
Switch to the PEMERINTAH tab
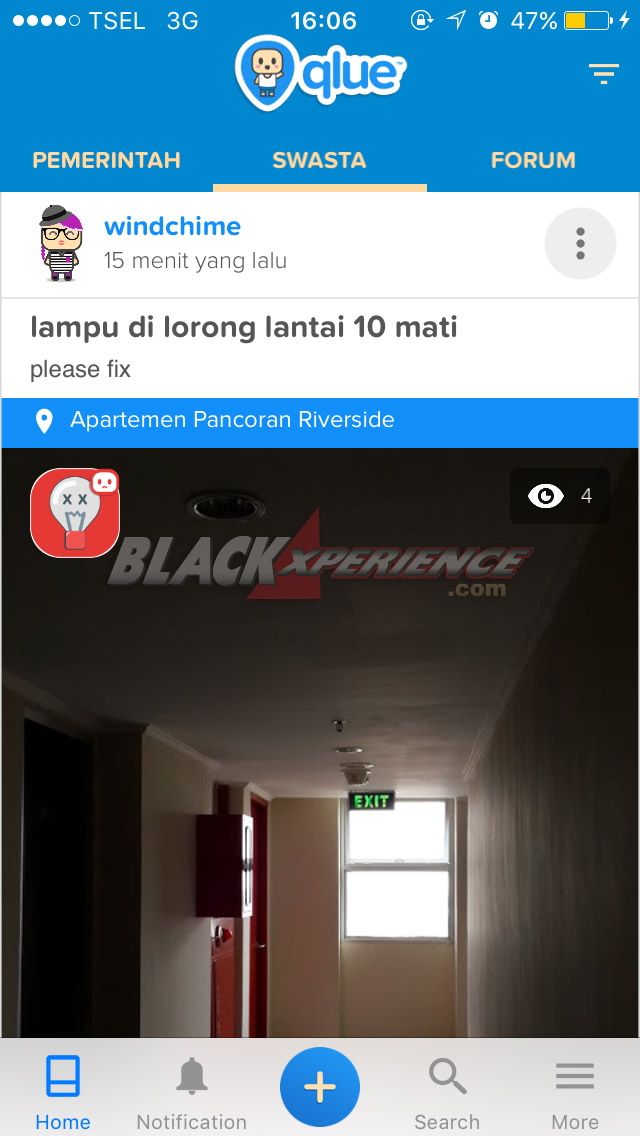coord(107,160)
